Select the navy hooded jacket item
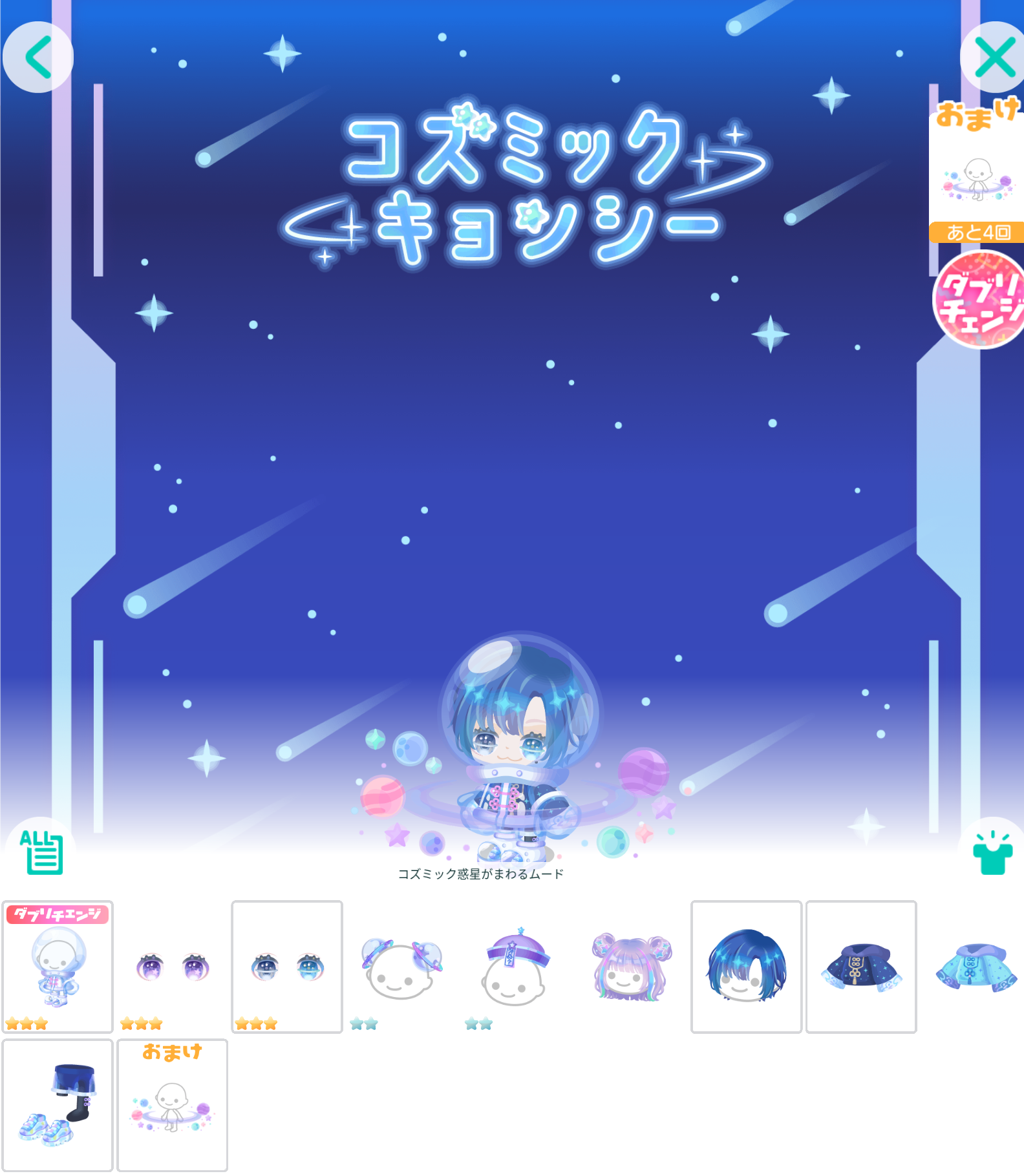 pos(861,967)
